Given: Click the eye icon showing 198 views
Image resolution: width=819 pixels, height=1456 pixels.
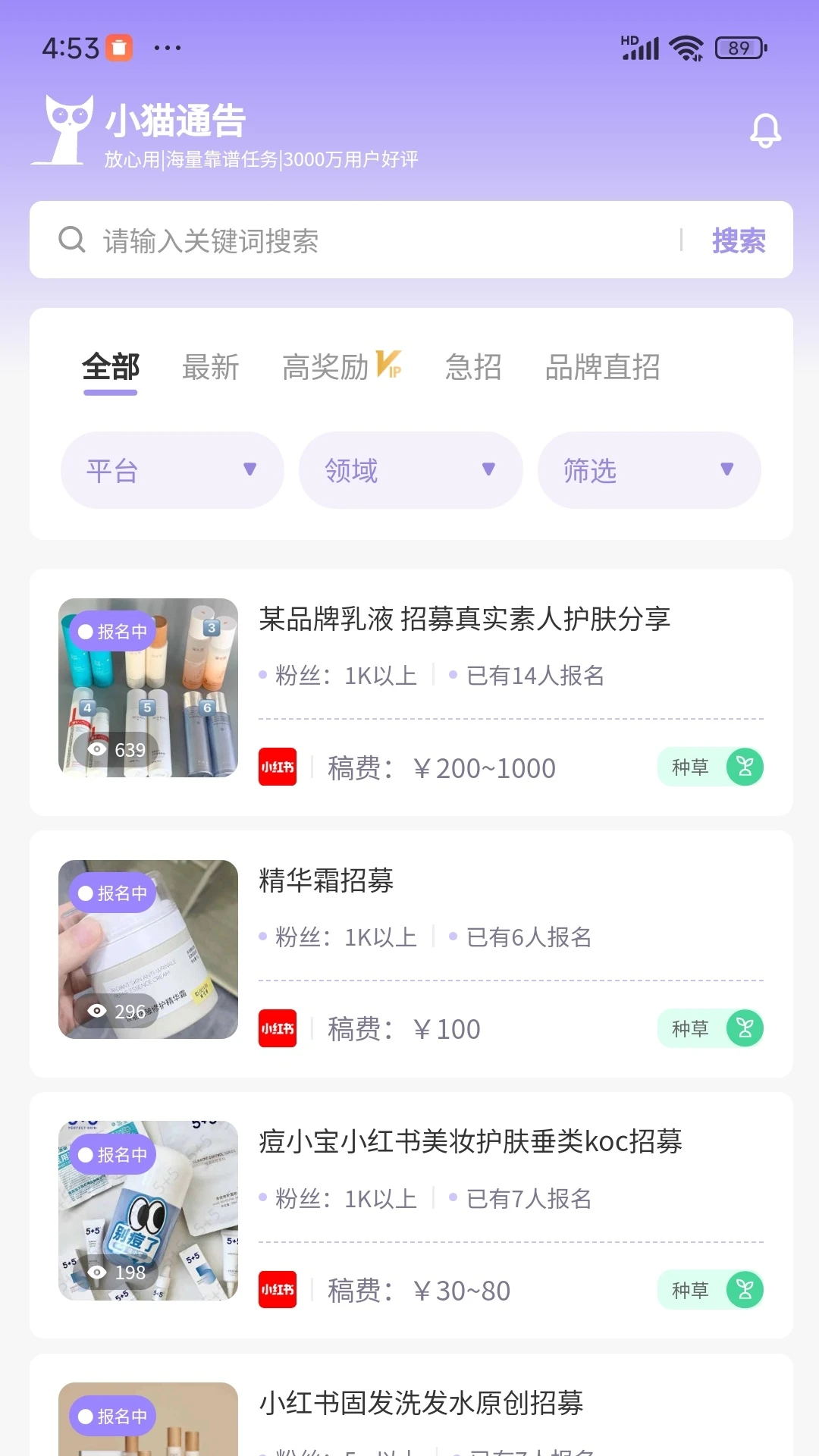Looking at the screenshot, I should tap(98, 1272).
